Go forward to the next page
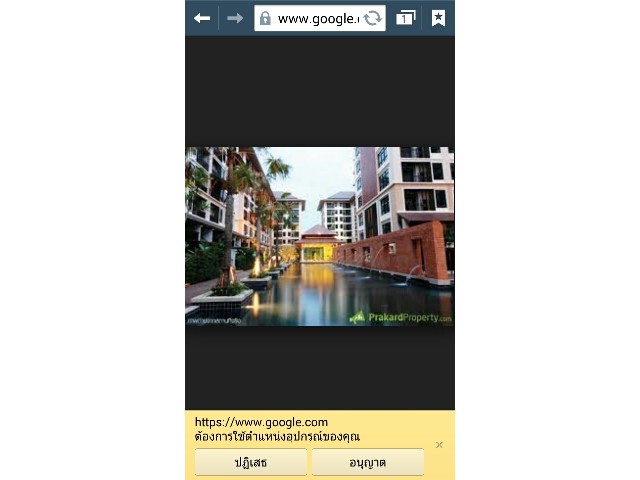Viewport: 640px width, 480px height. click(235, 18)
